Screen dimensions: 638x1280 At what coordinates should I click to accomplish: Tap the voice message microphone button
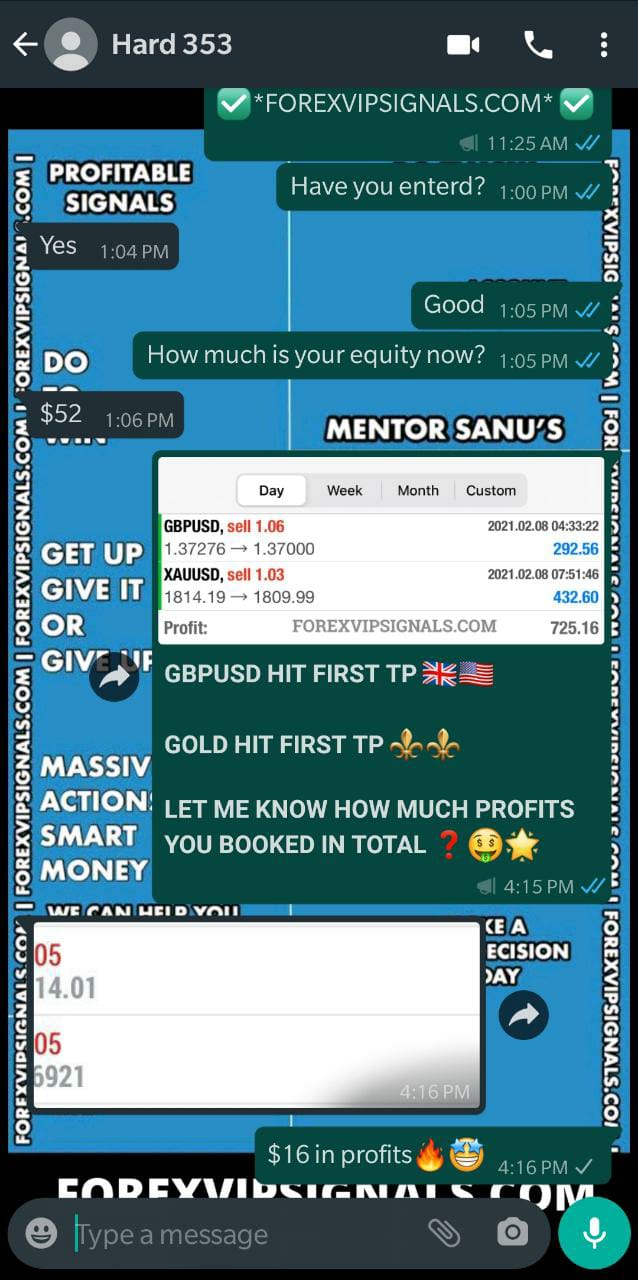point(594,1233)
